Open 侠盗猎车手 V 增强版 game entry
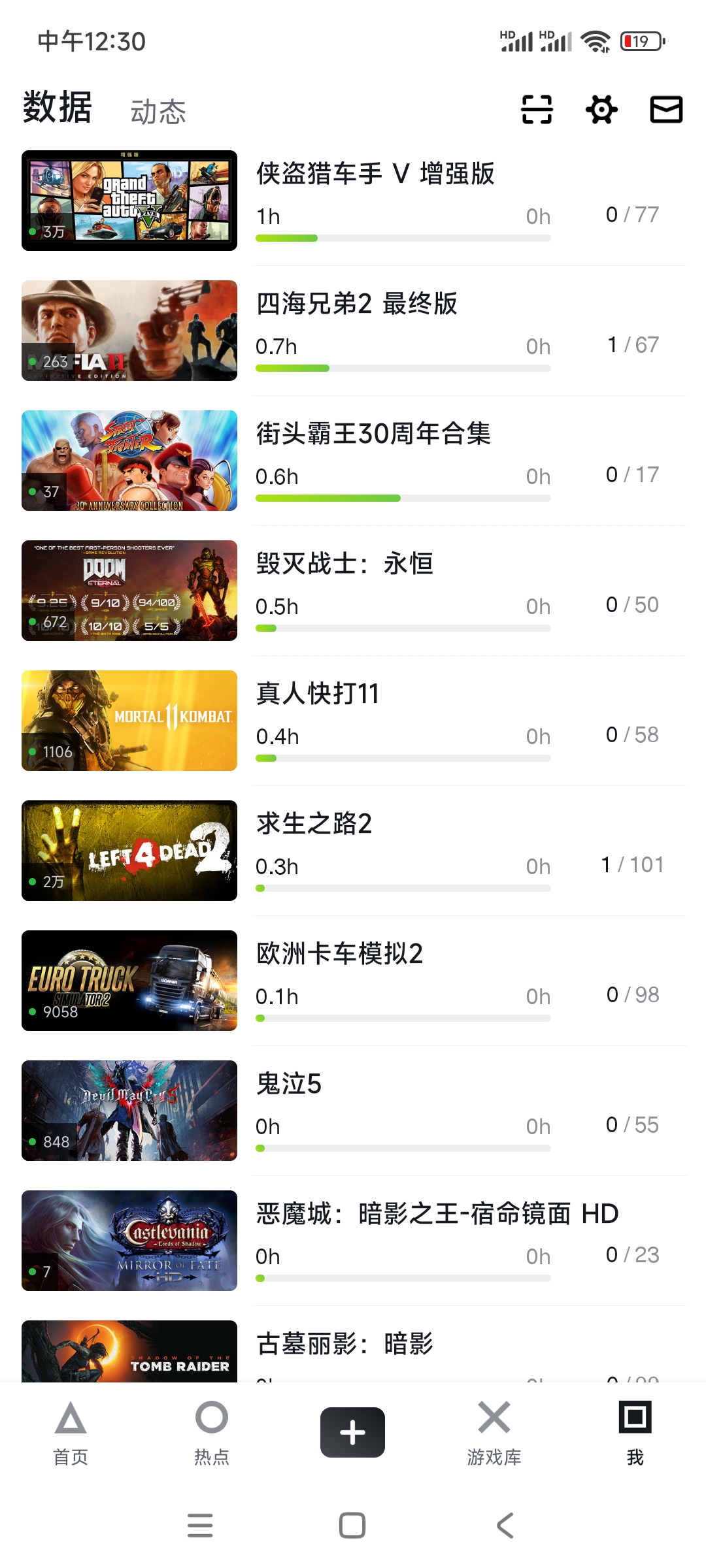Image resolution: width=706 pixels, height=1568 pixels. pyautogui.click(x=375, y=174)
